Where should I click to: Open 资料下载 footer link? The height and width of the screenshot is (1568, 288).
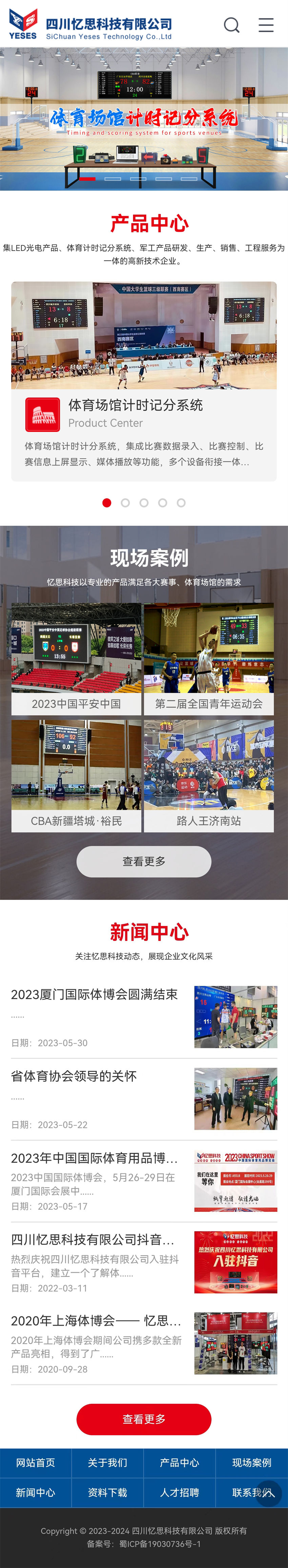(107, 1492)
